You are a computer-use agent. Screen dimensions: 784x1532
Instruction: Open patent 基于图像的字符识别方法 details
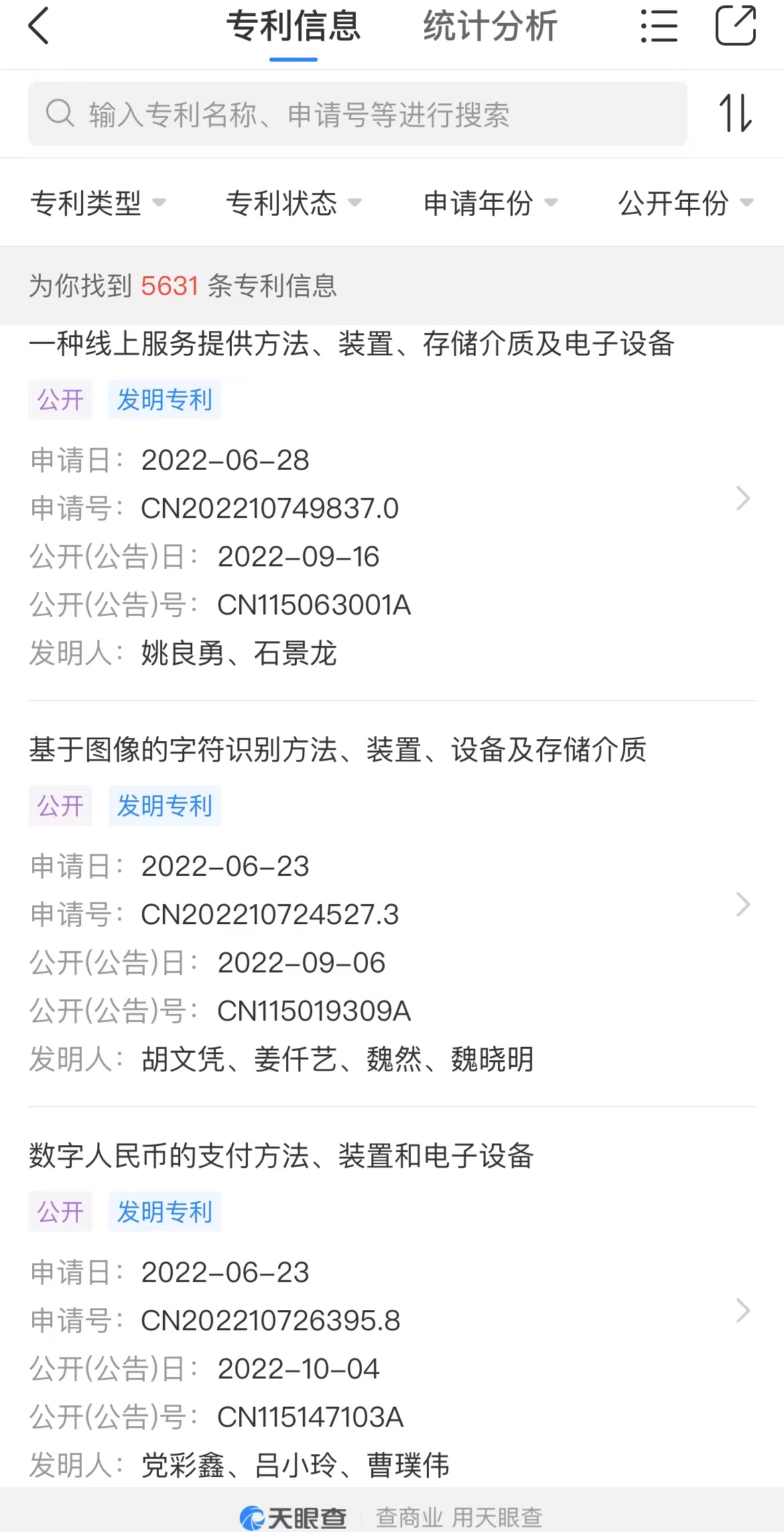392,905
